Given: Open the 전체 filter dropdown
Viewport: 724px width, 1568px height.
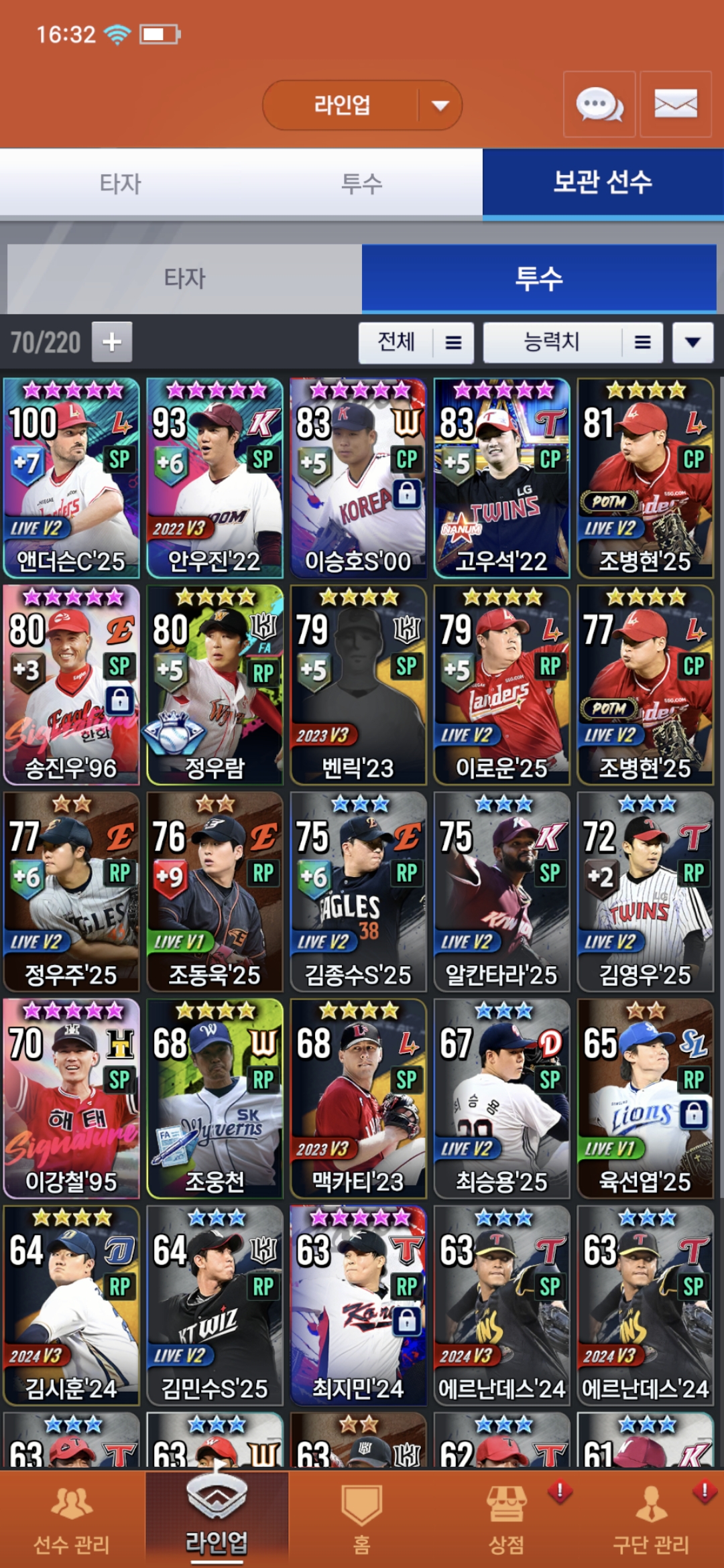Looking at the screenshot, I should pyautogui.click(x=416, y=342).
